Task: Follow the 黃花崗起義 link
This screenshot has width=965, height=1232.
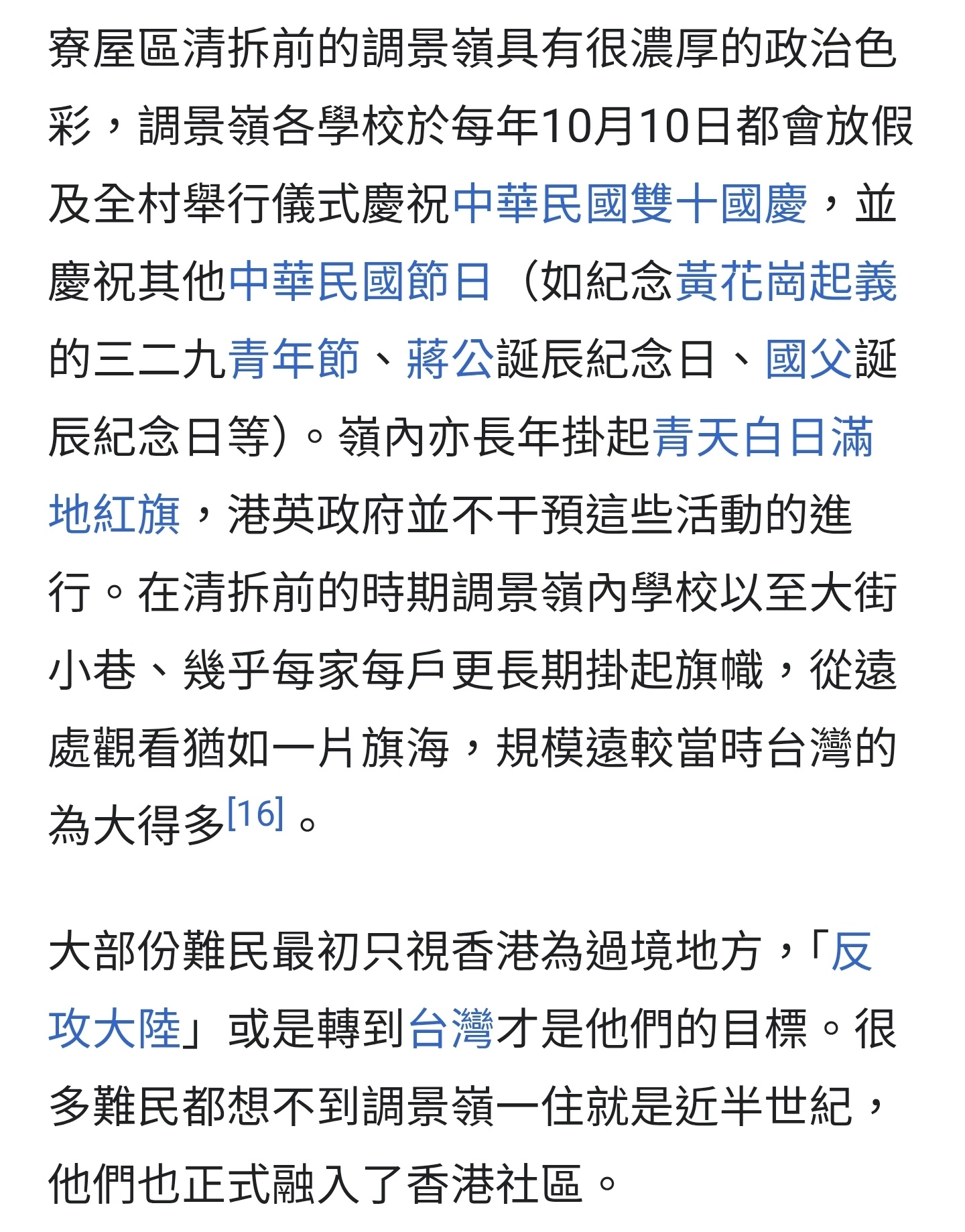Action: [785, 282]
